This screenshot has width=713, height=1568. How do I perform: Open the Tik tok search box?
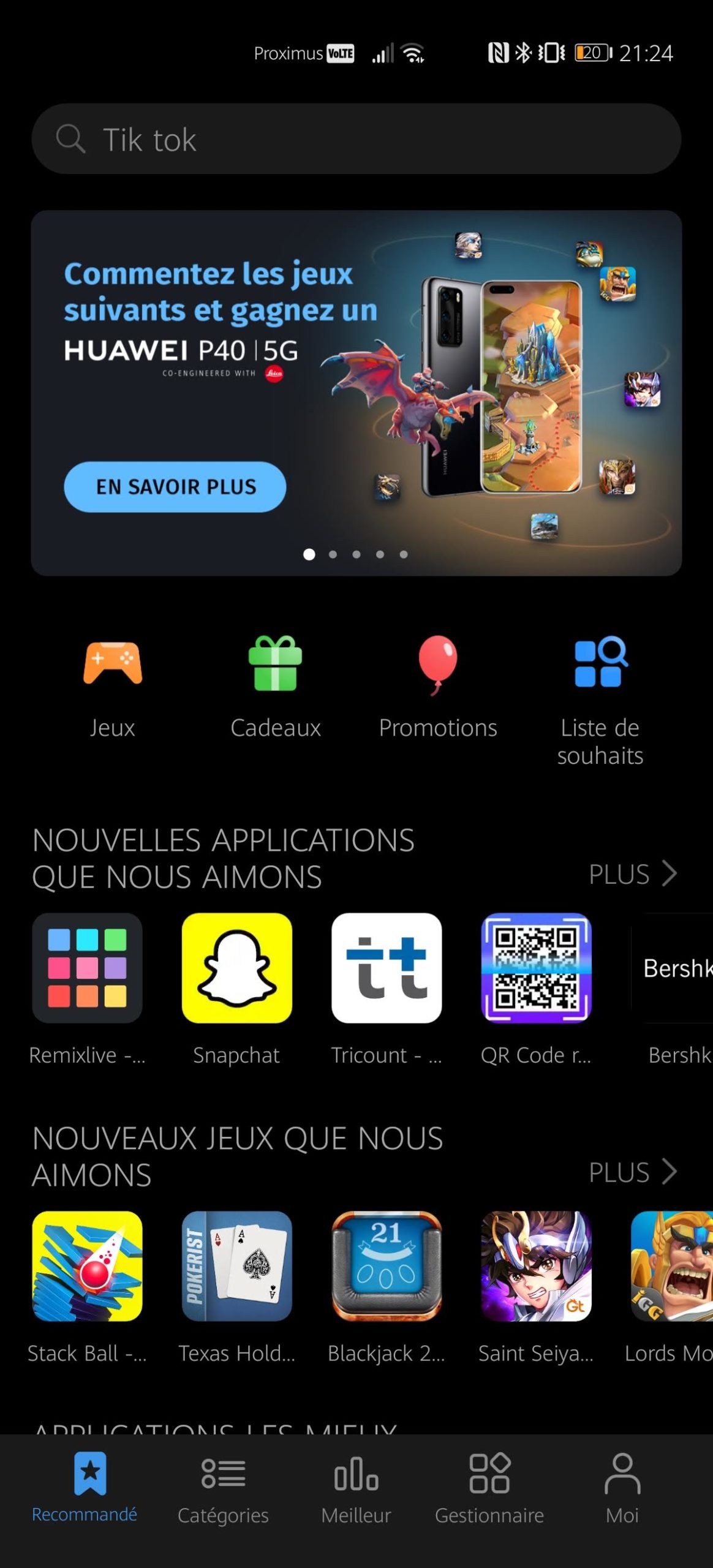click(x=356, y=139)
